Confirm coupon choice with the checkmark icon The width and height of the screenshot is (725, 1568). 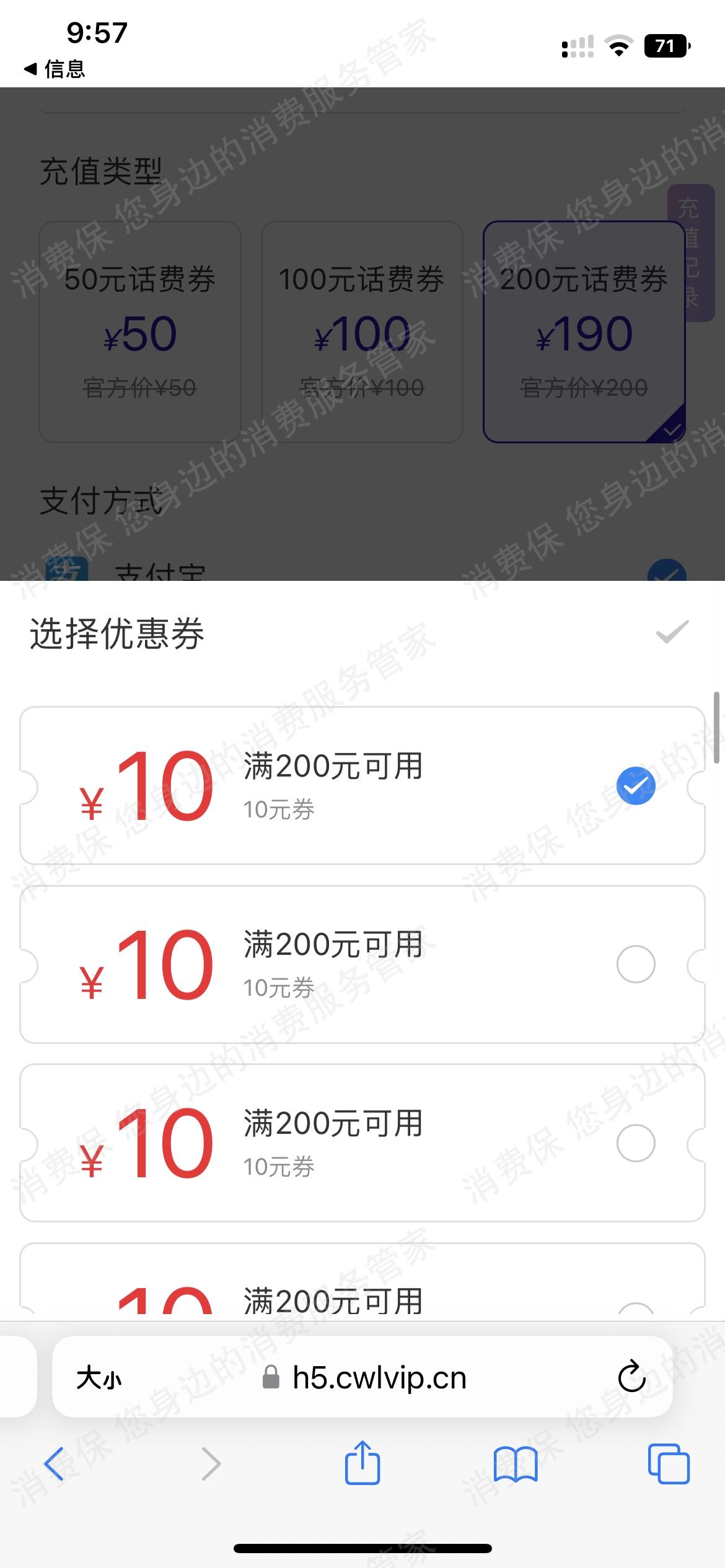pos(672,632)
